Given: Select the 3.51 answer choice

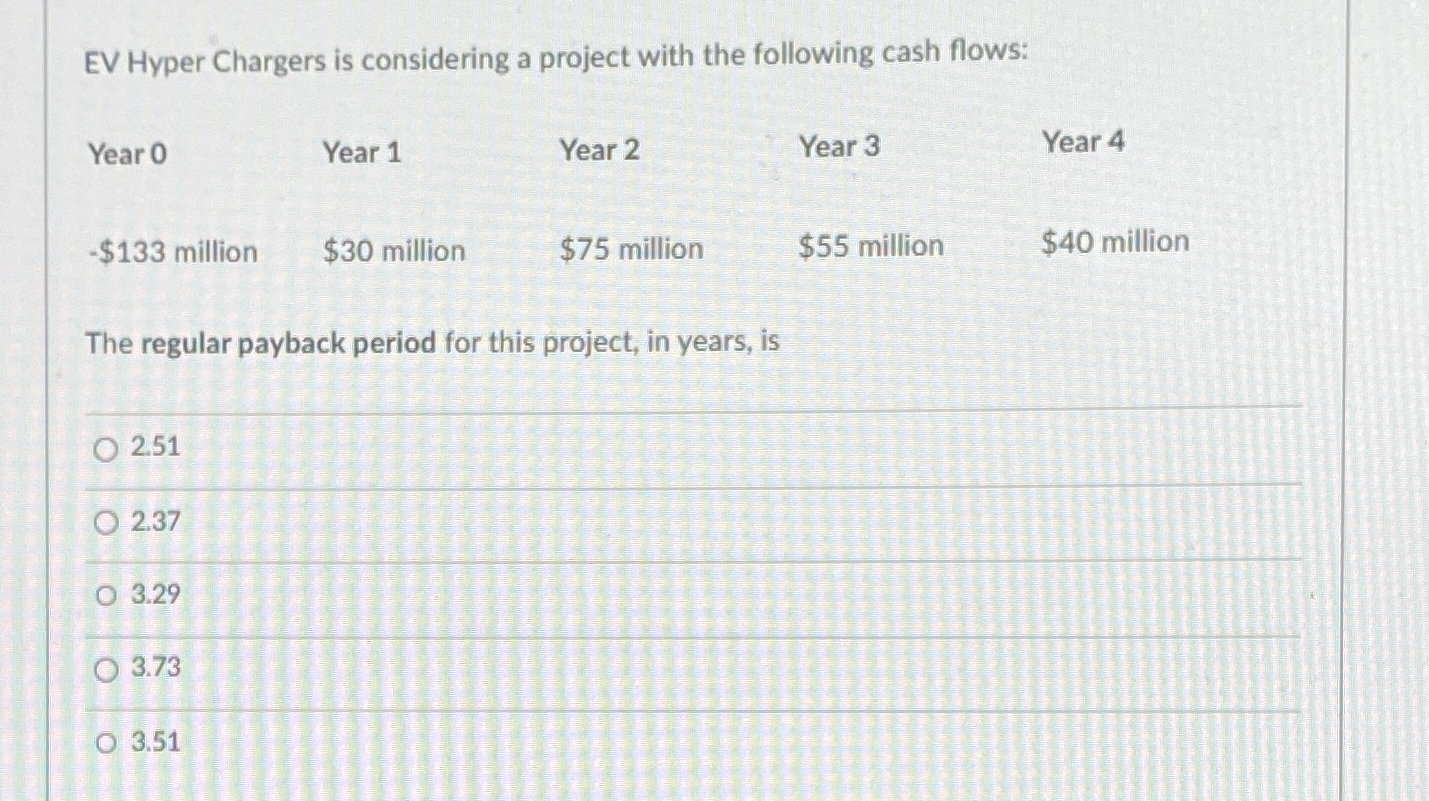Looking at the screenshot, I should pos(107,743).
